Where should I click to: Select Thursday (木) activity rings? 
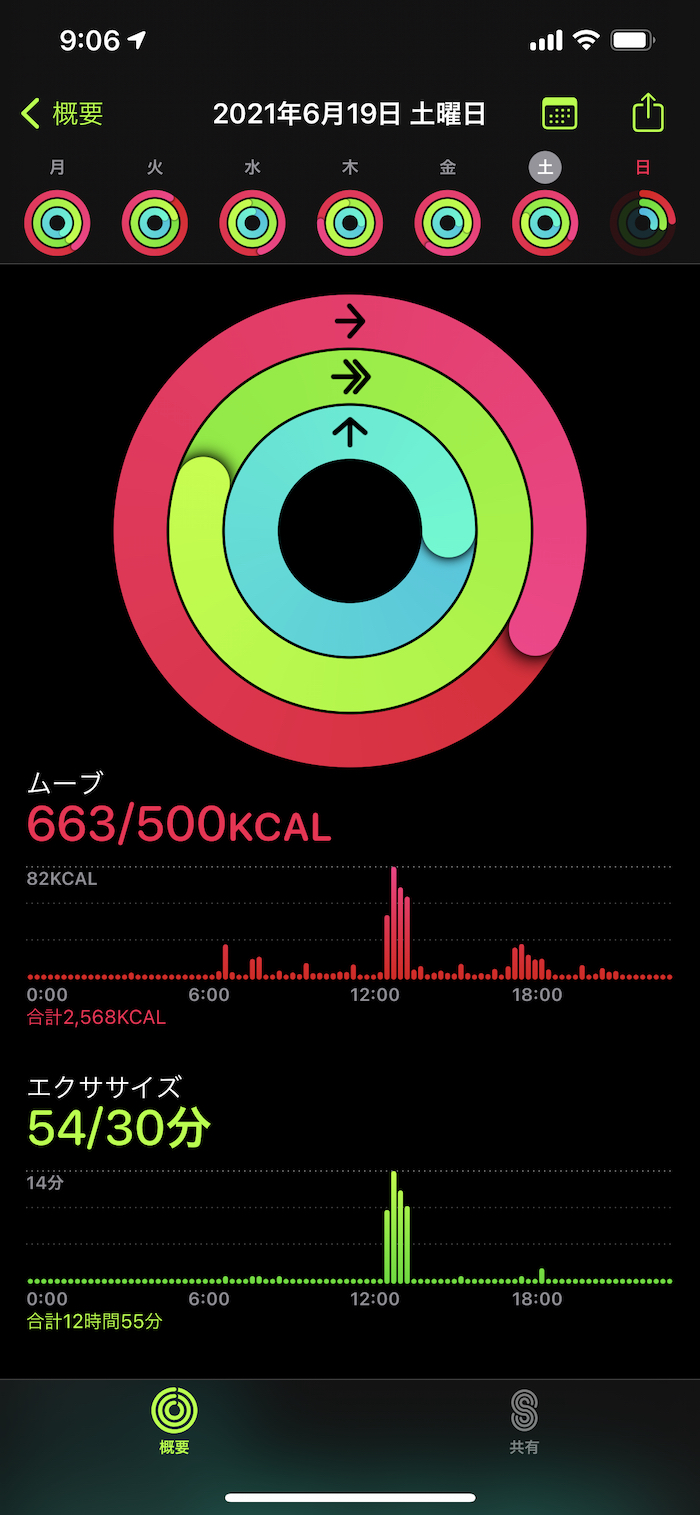click(350, 223)
